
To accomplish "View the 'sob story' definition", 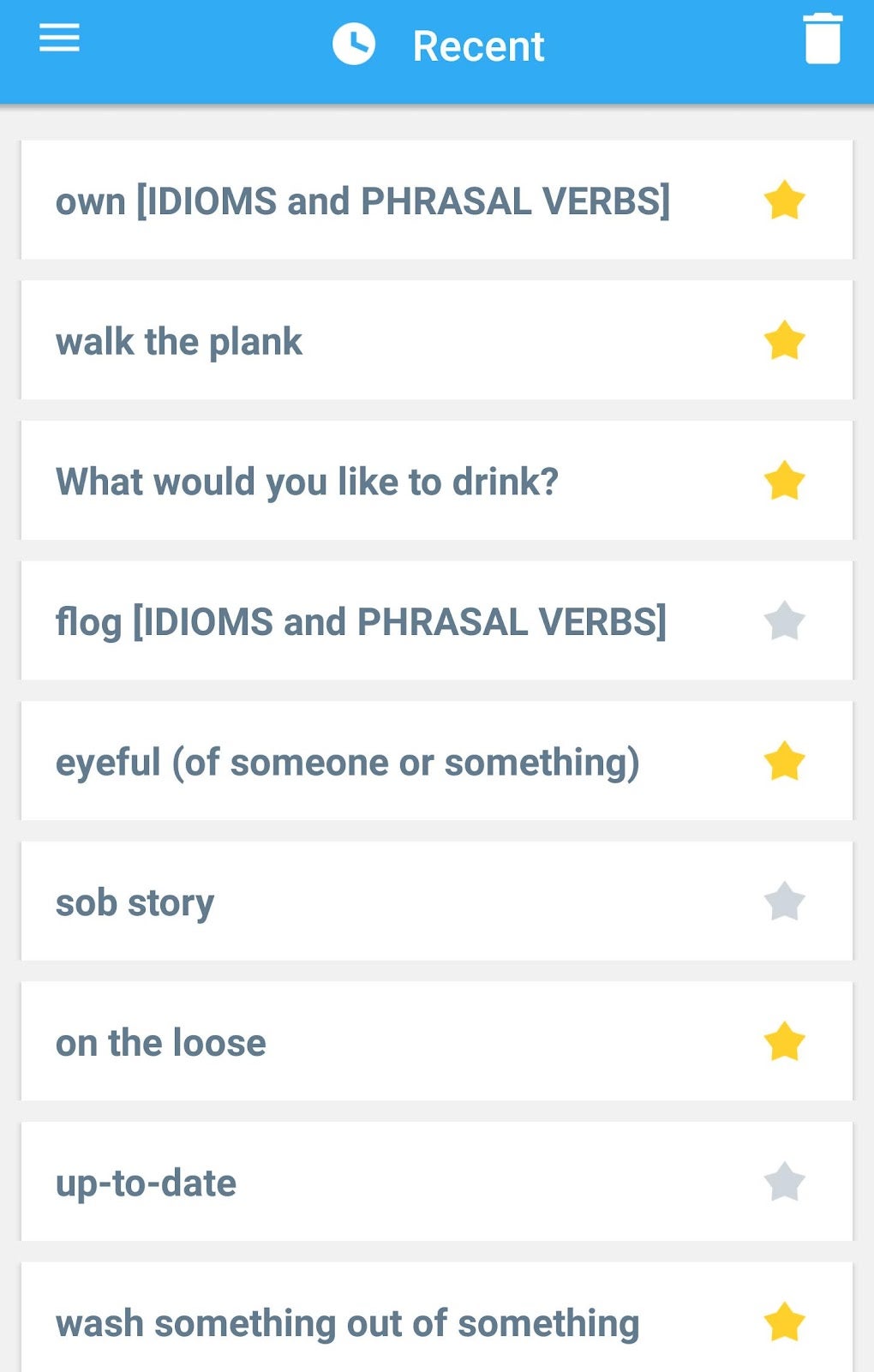I will coord(135,902).
